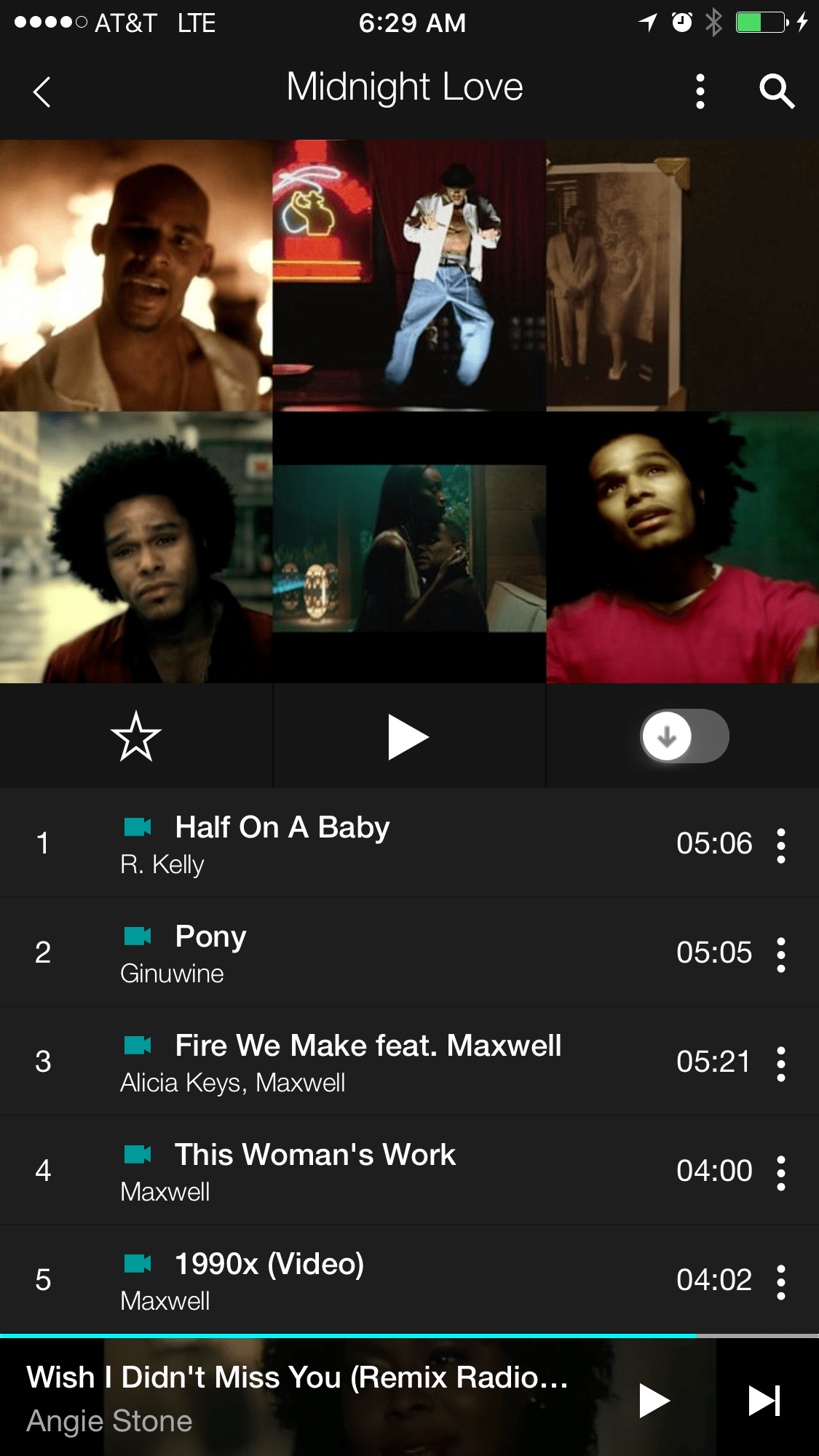
Task: Open the playlist overflow menu in header
Action: click(x=700, y=92)
